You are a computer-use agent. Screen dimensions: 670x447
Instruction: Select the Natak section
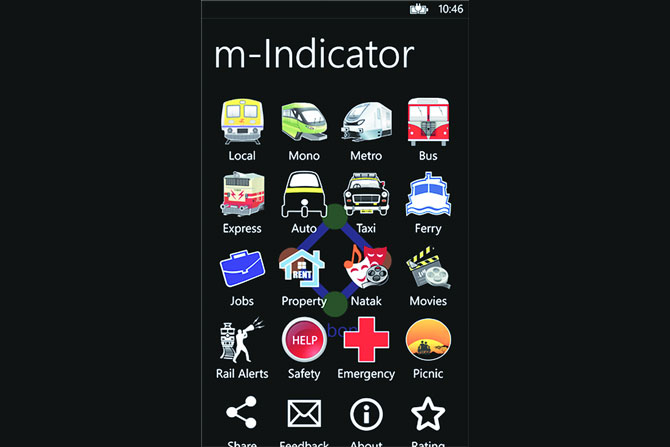click(x=366, y=268)
